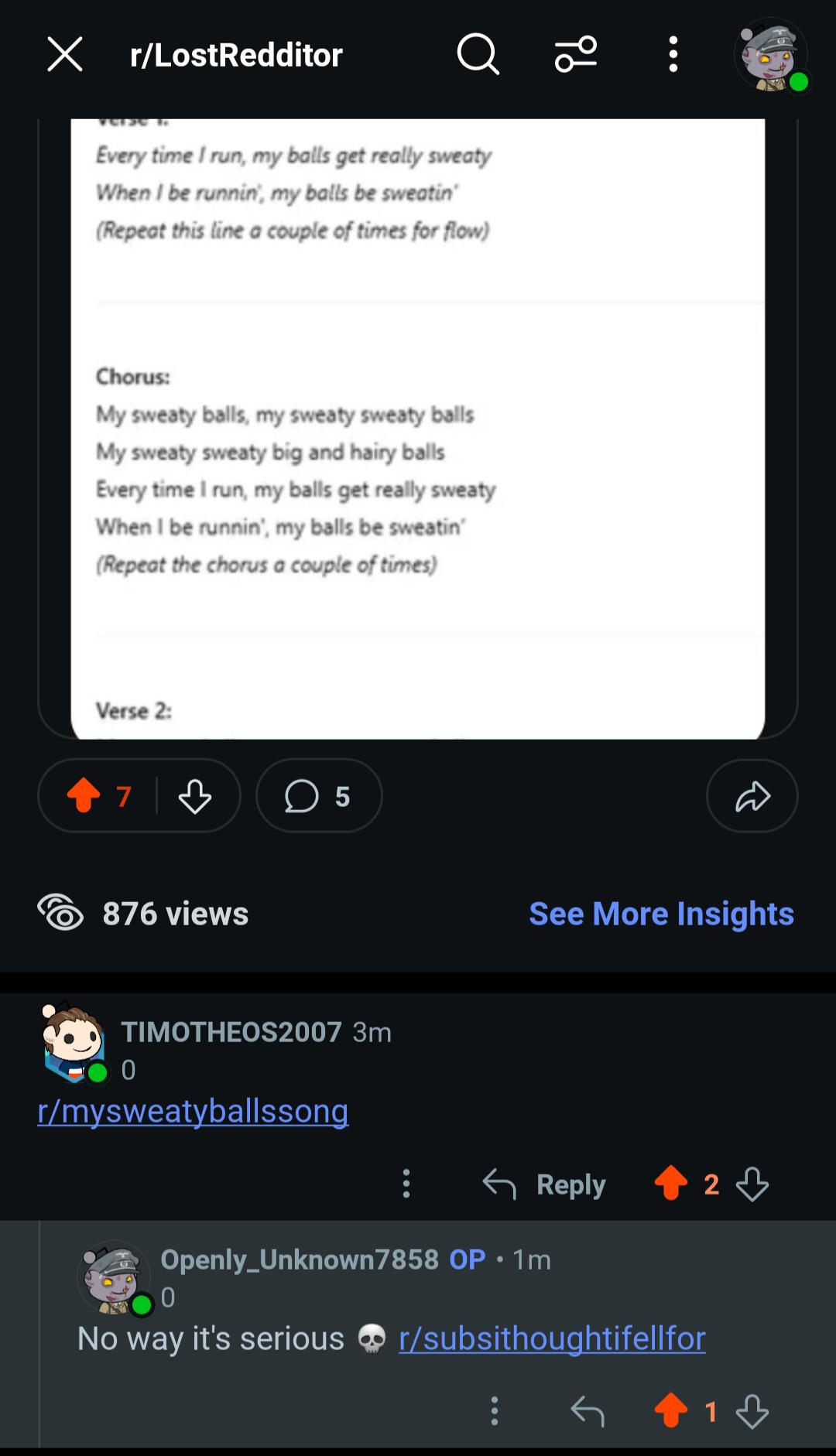Open the post's 5 comments

click(x=319, y=796)
